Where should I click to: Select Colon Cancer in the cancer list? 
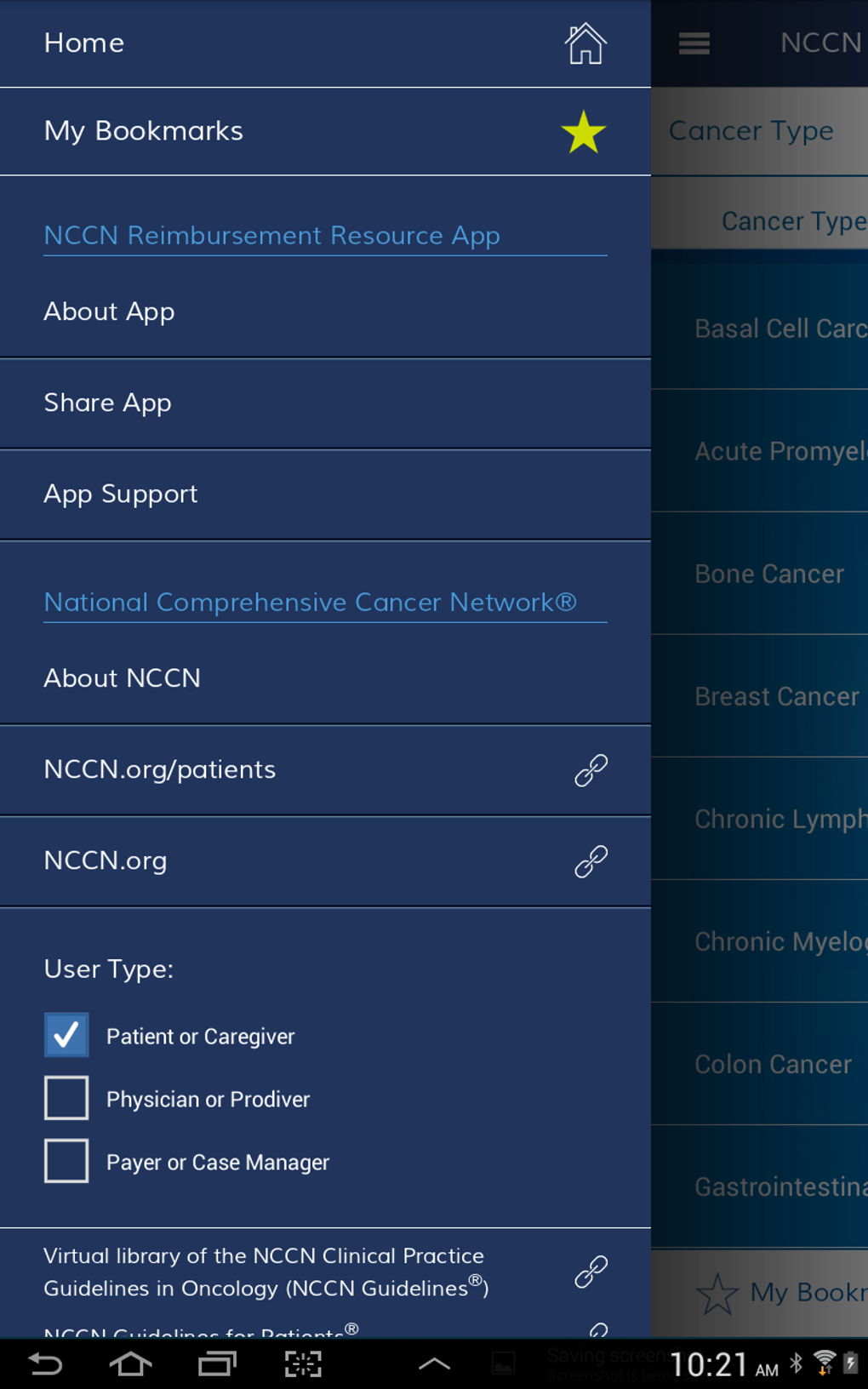pos(773,1064)
